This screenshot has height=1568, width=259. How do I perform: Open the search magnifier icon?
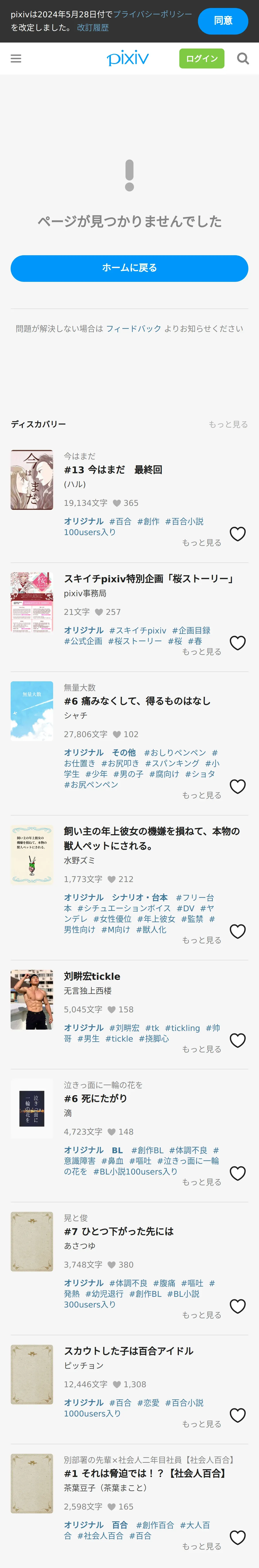tap(243, 58)
